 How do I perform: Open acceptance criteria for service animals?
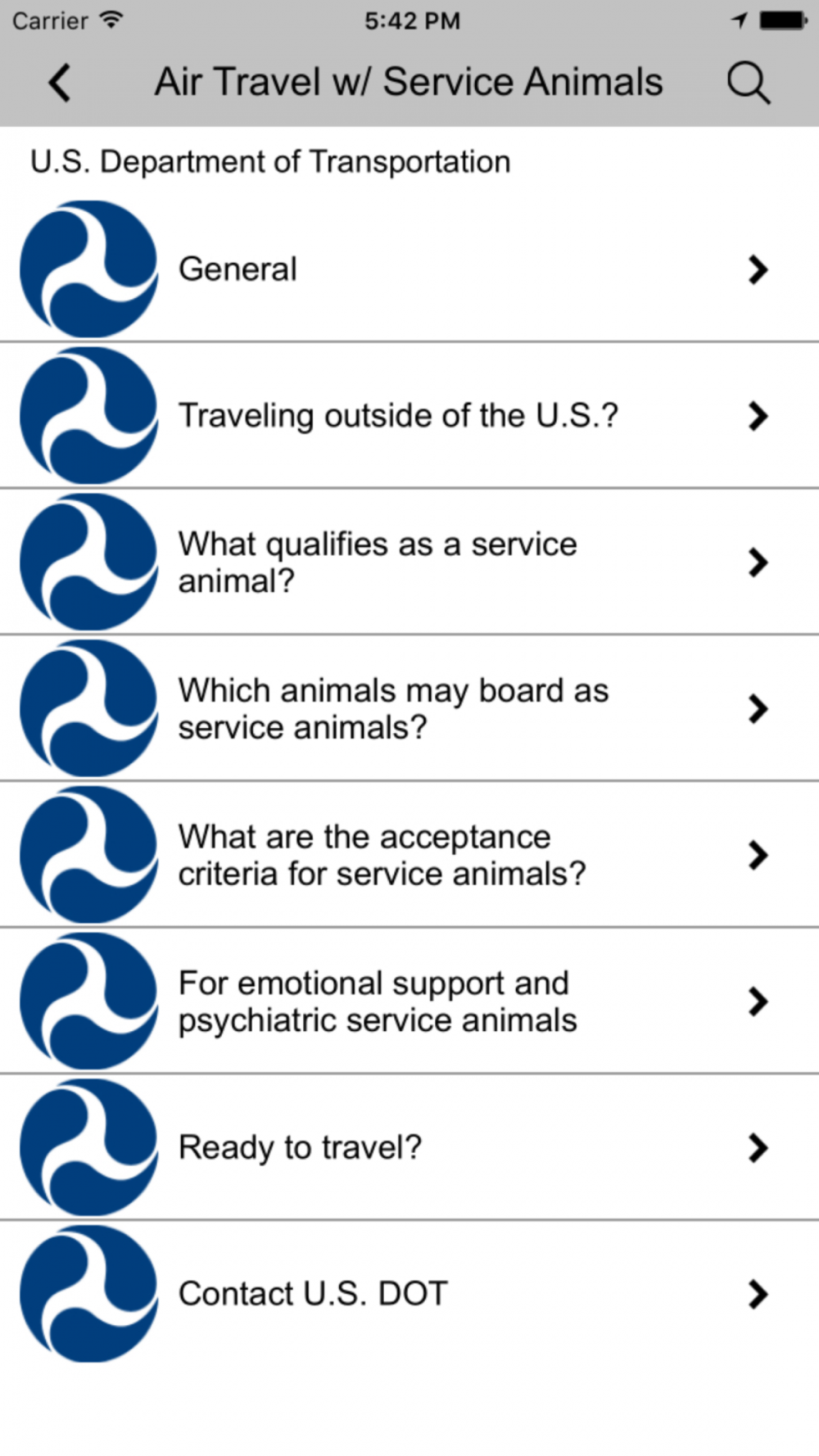click(409, 855)
